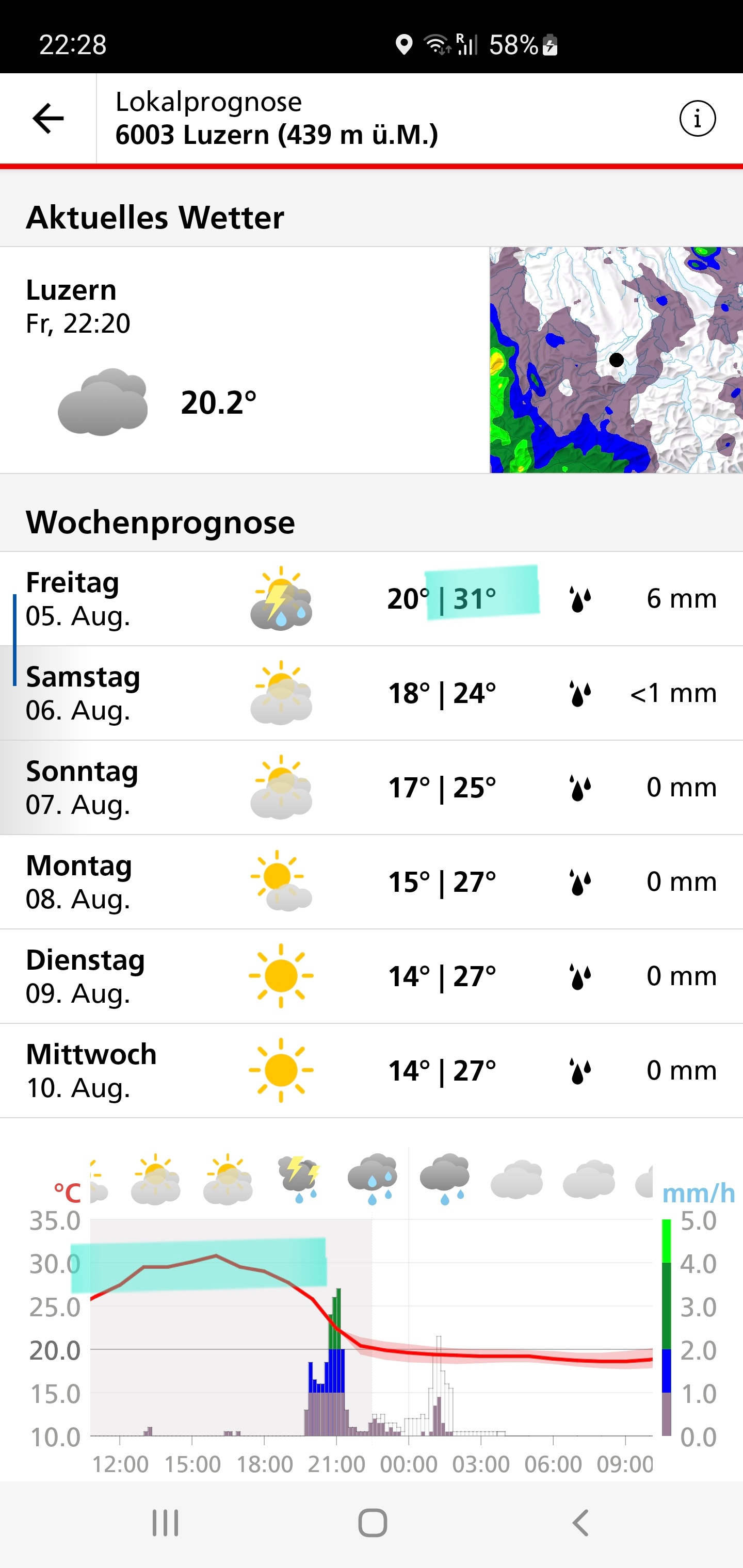This screenshot has width=743, height=1568.
Task: Select Sonntag 07. Aug. forecast row
Action: pos(372,788)
